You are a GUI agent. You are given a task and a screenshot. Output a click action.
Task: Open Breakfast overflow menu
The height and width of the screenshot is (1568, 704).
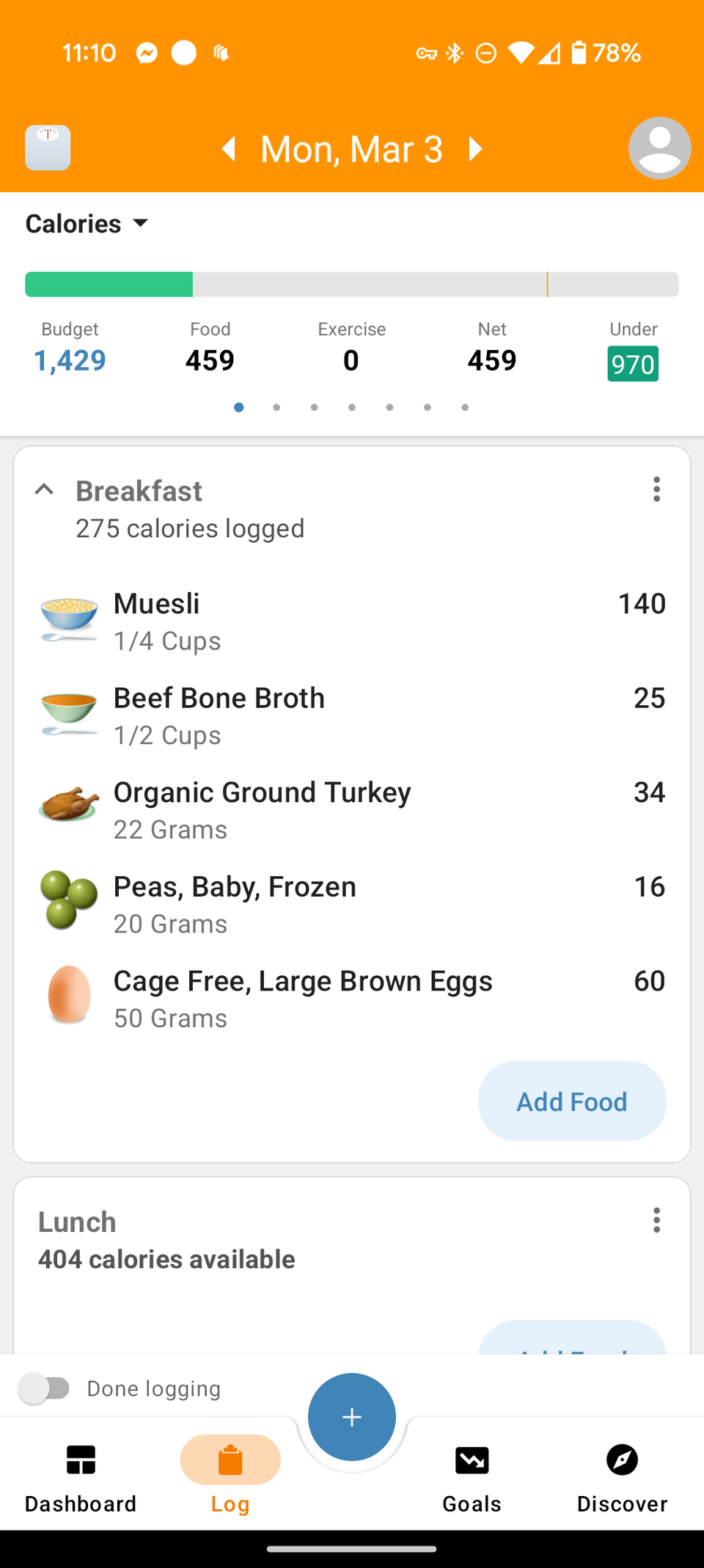[656, 489]
